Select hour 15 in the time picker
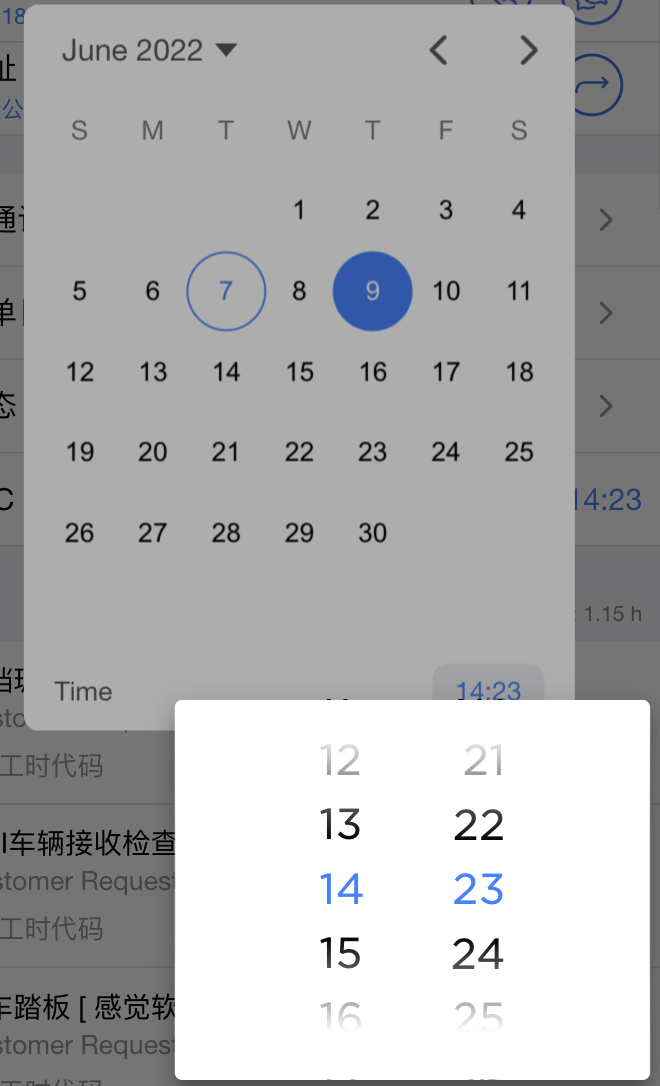Screen dimensions: 660x1086 point(340,954)
